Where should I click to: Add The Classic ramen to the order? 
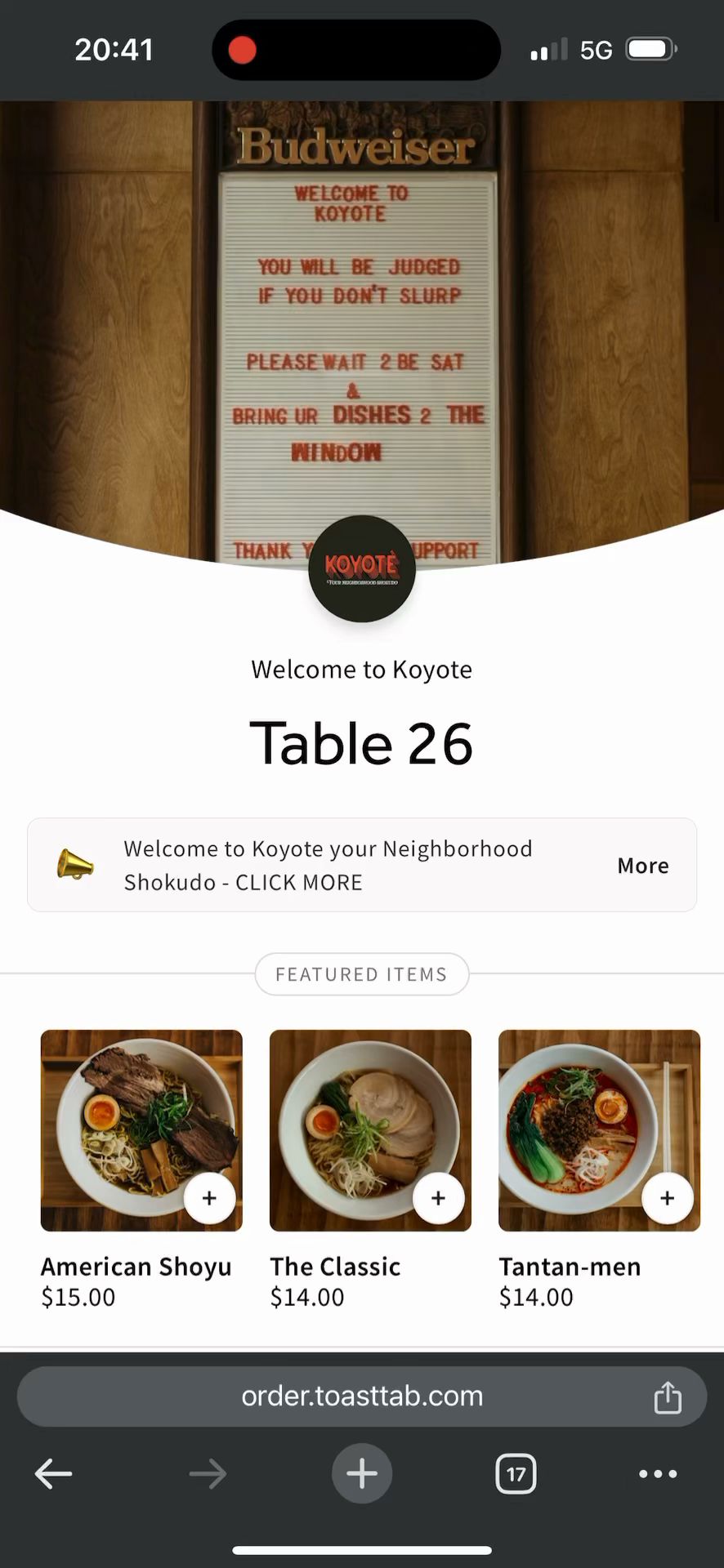pos(438,1198)
